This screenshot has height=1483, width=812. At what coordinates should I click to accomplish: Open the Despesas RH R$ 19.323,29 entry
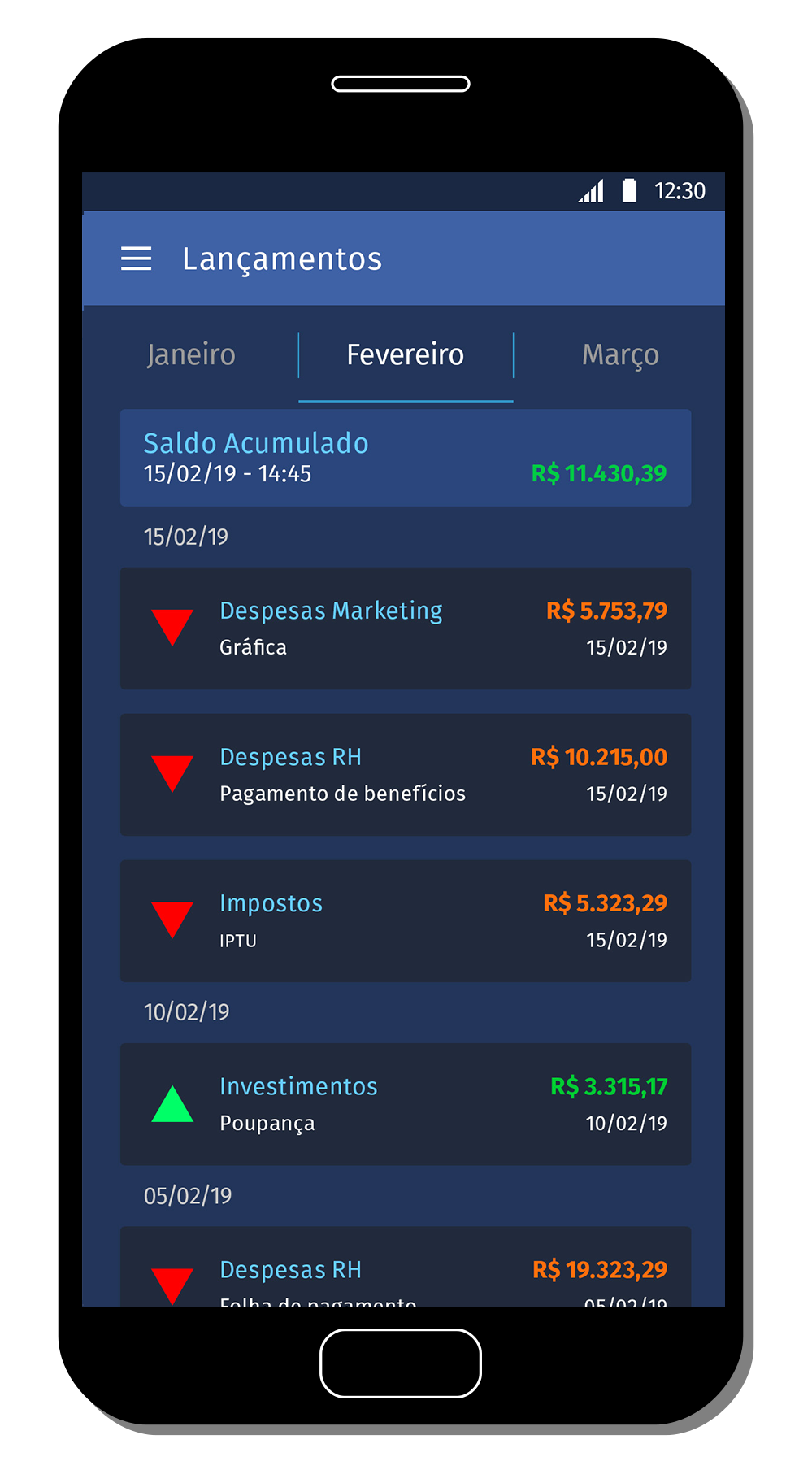click(x=406, y=1268)
